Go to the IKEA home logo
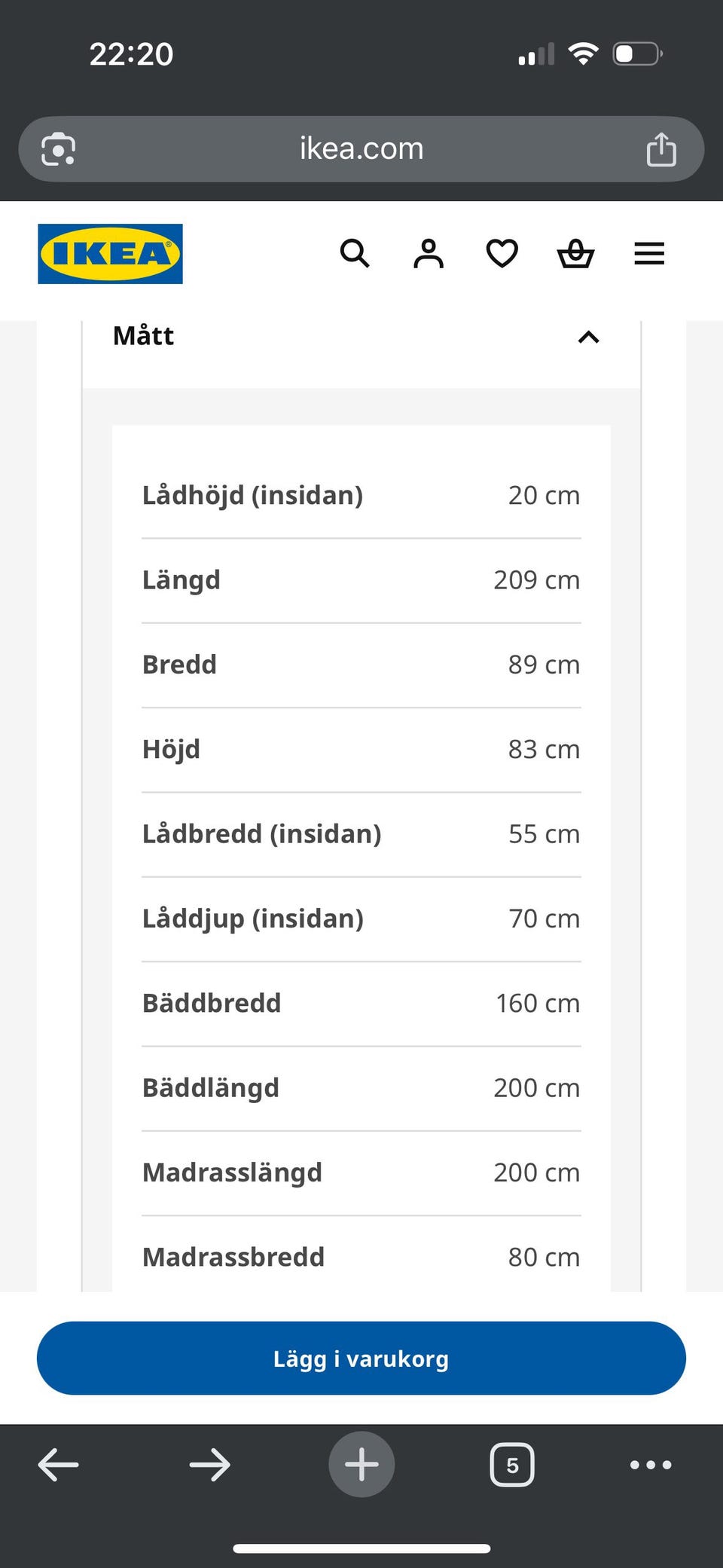The image size is (723, 1568). (x=110, y=254)
